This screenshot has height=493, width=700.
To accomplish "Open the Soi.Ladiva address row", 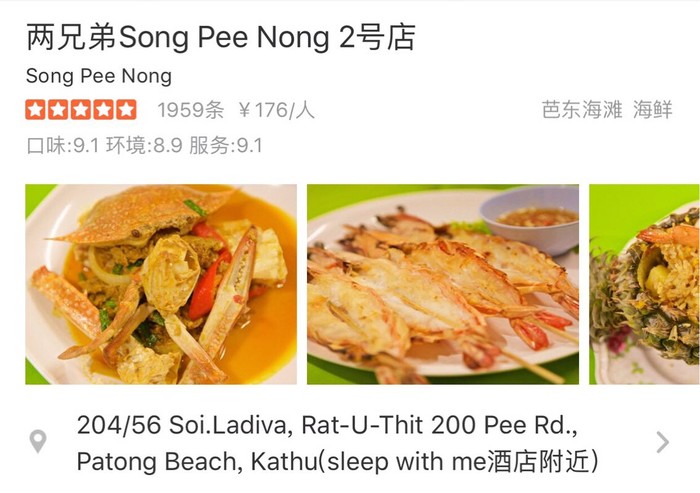I will click(340, 442).
